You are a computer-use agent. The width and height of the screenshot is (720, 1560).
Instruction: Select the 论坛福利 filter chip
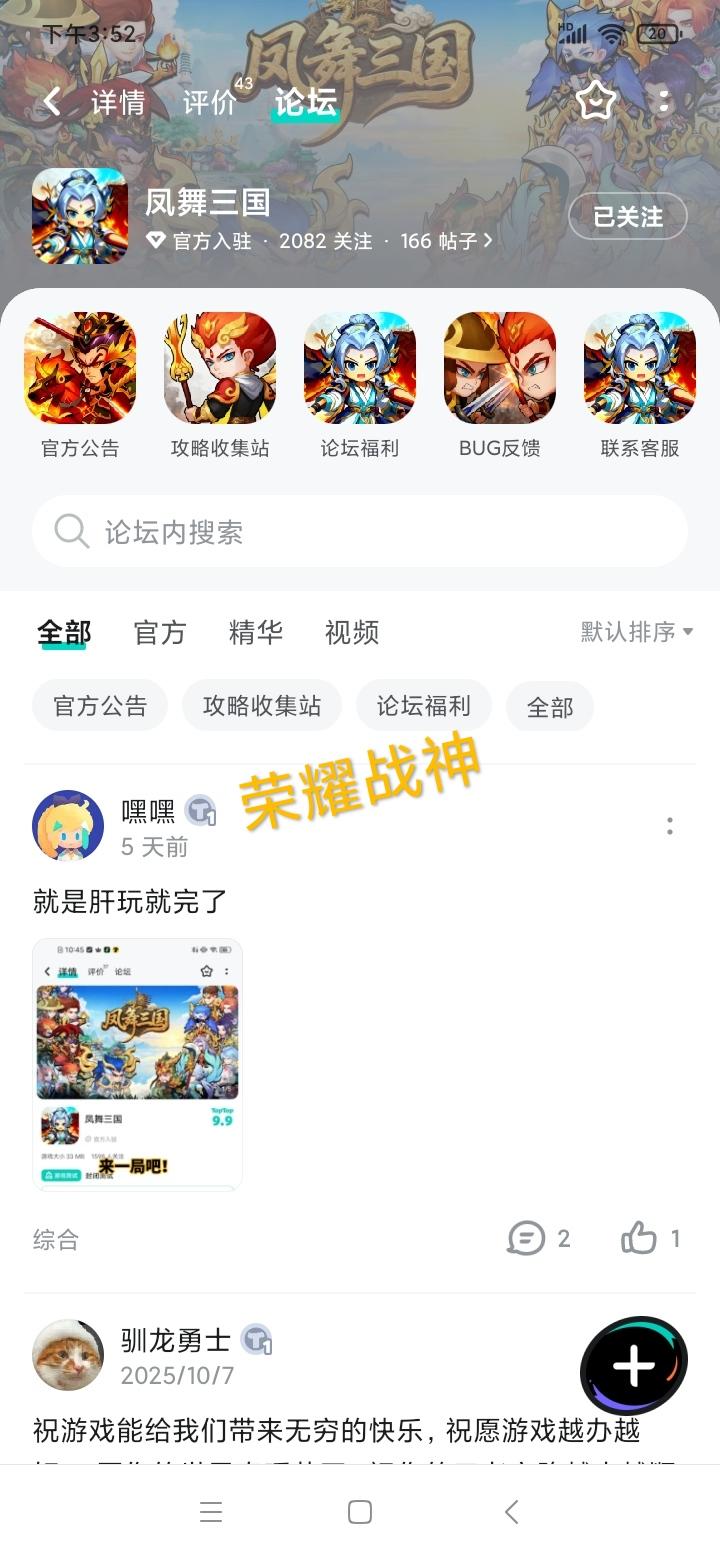pos(425,705)
